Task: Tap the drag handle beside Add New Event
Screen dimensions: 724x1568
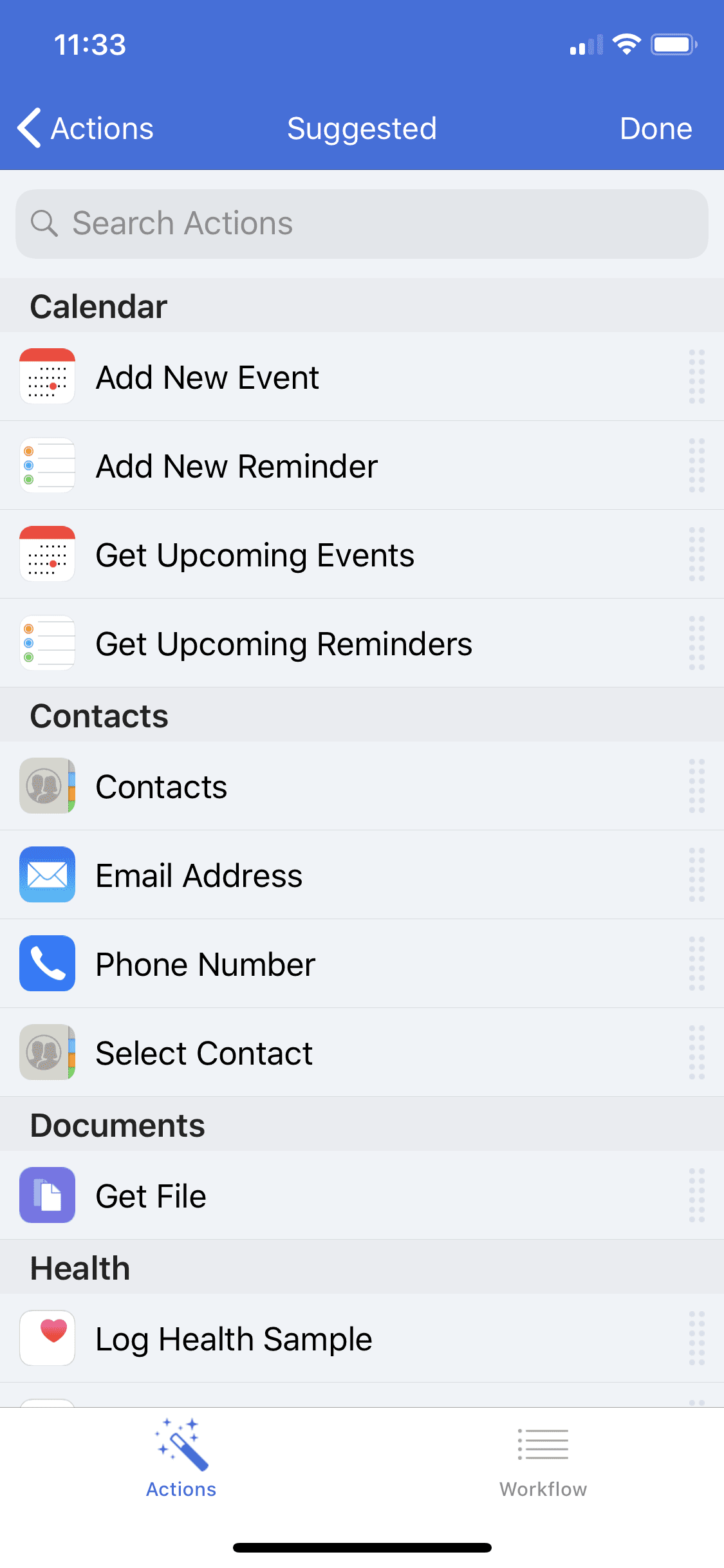Action: coord(697,377)
